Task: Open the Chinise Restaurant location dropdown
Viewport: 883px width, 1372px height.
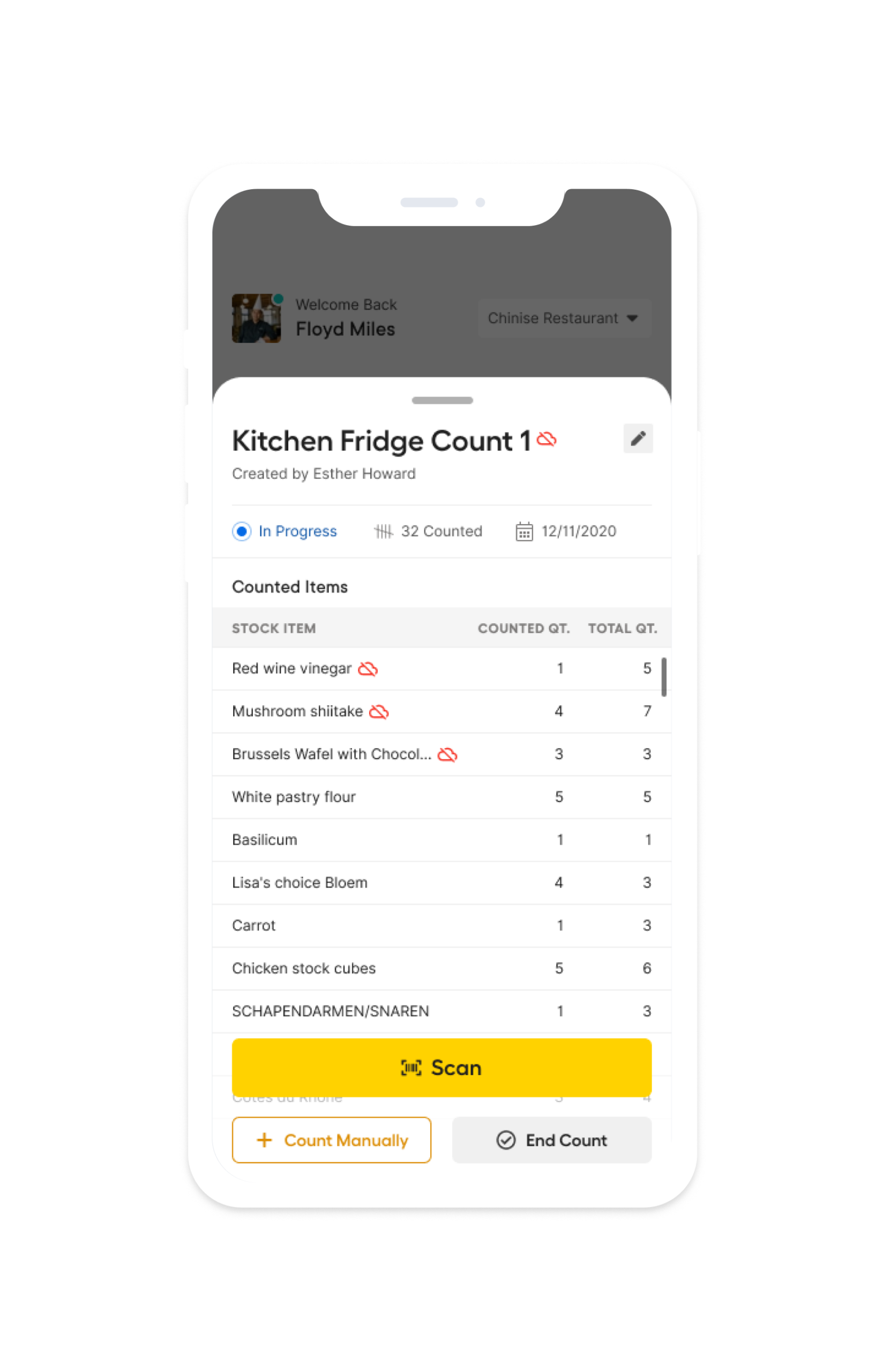Action: [564, 318]
